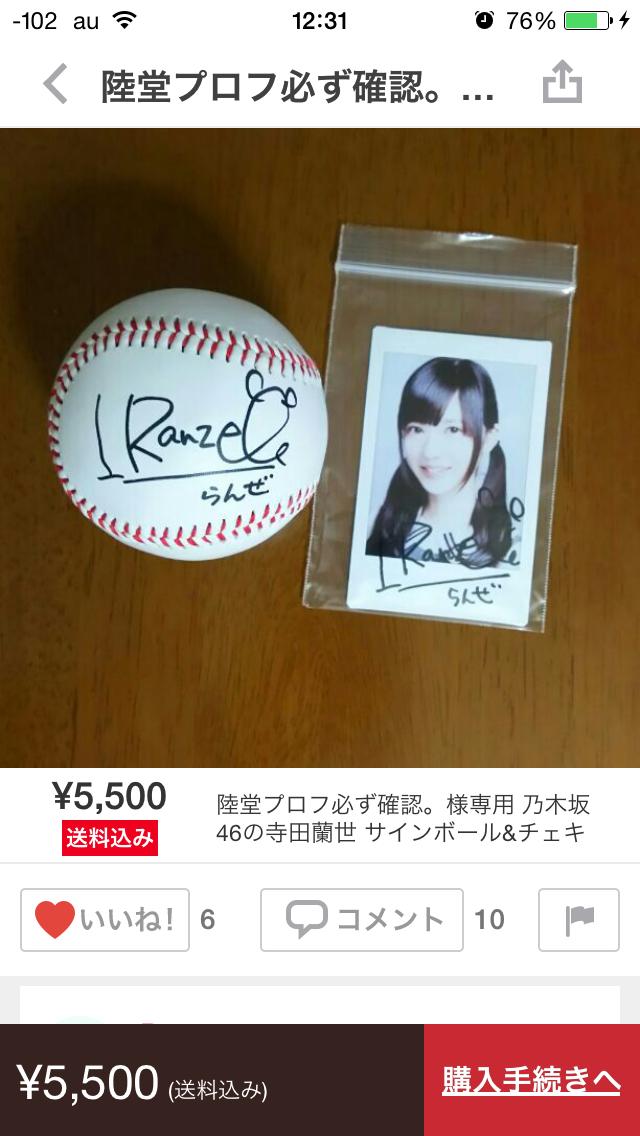Viewport: 640px width, 1136px height.
Task: Go back using the top-left arrow
Action: 56,86
